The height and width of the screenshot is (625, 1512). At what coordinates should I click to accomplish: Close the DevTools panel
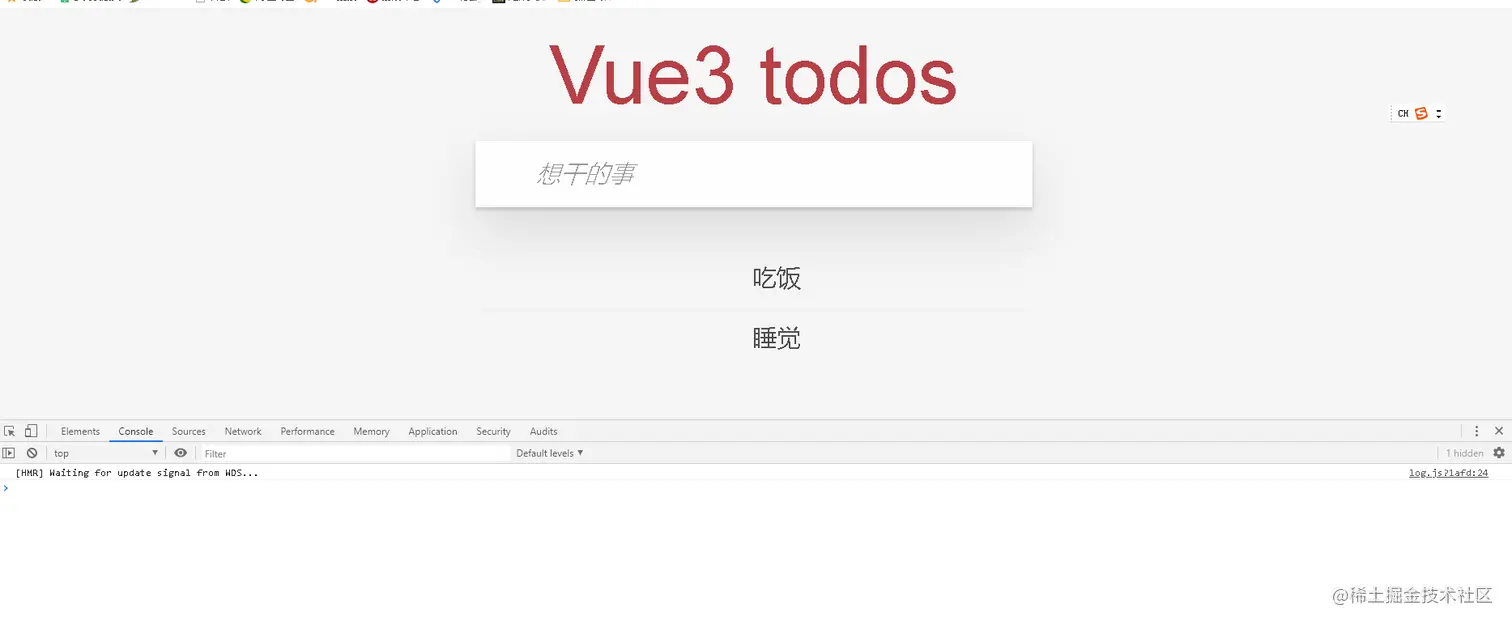pos(1499,432)
